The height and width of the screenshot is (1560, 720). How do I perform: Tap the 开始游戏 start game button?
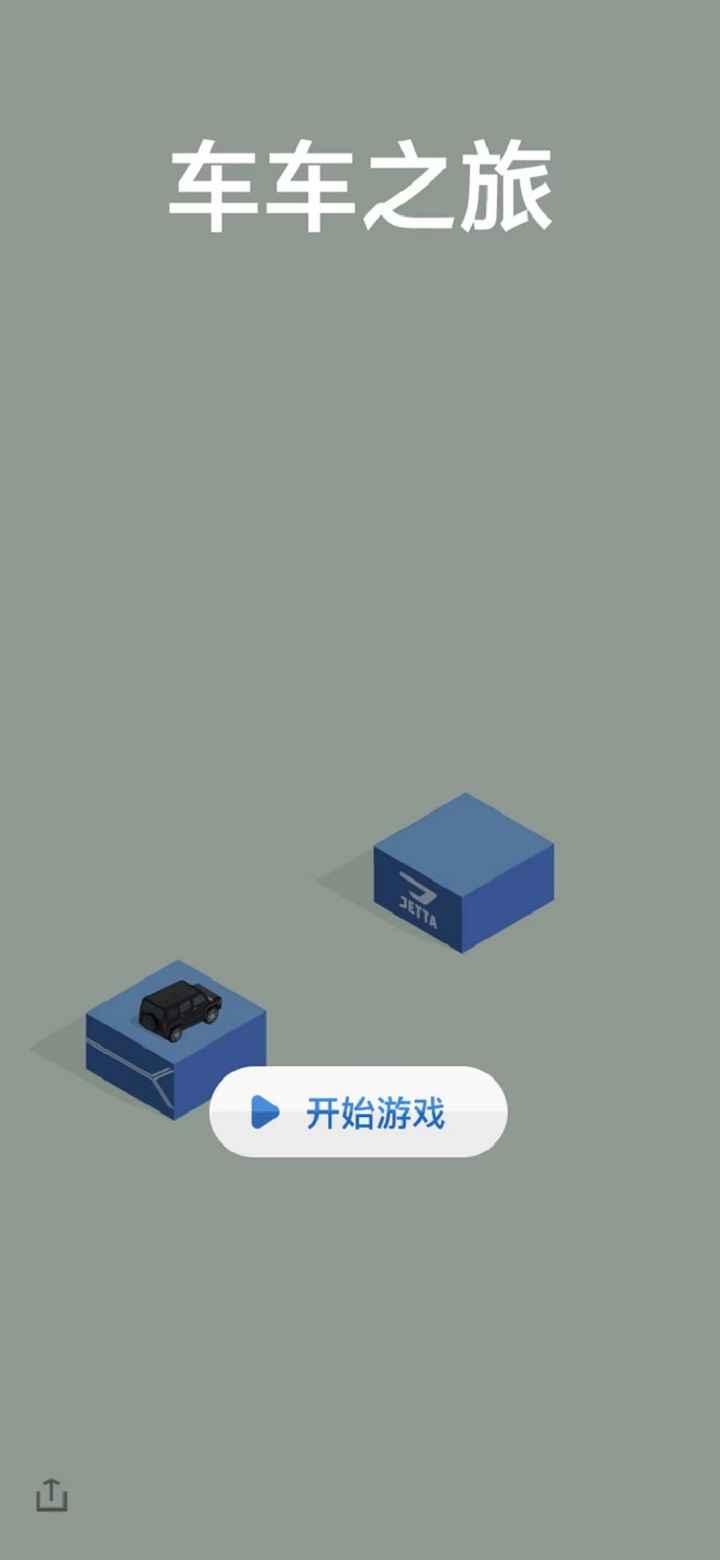[x=358, y=1112]
